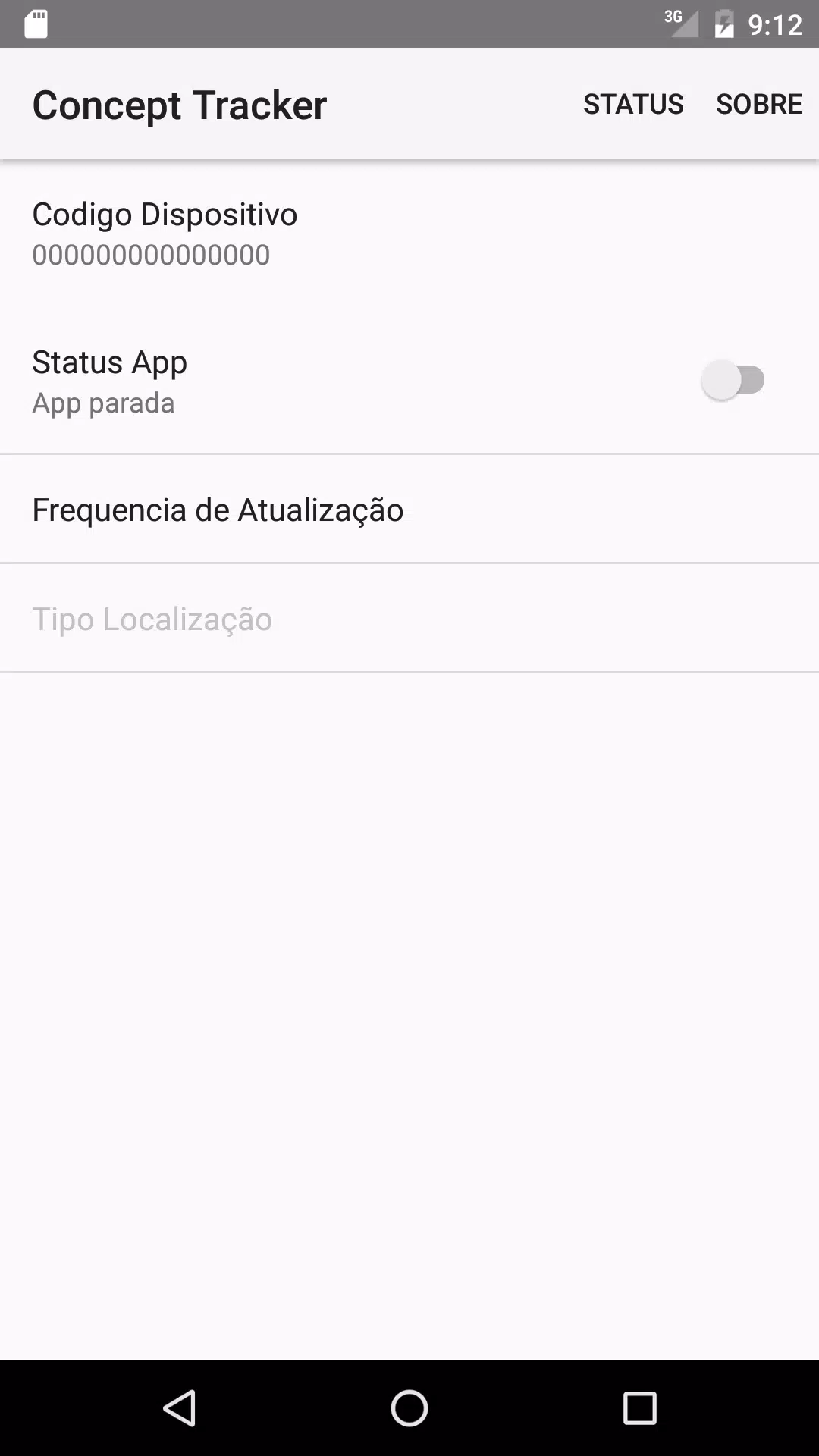The height and width of the screenshot is (1456, 819).
Task: Show recent apps
Action: [639, 1408]
